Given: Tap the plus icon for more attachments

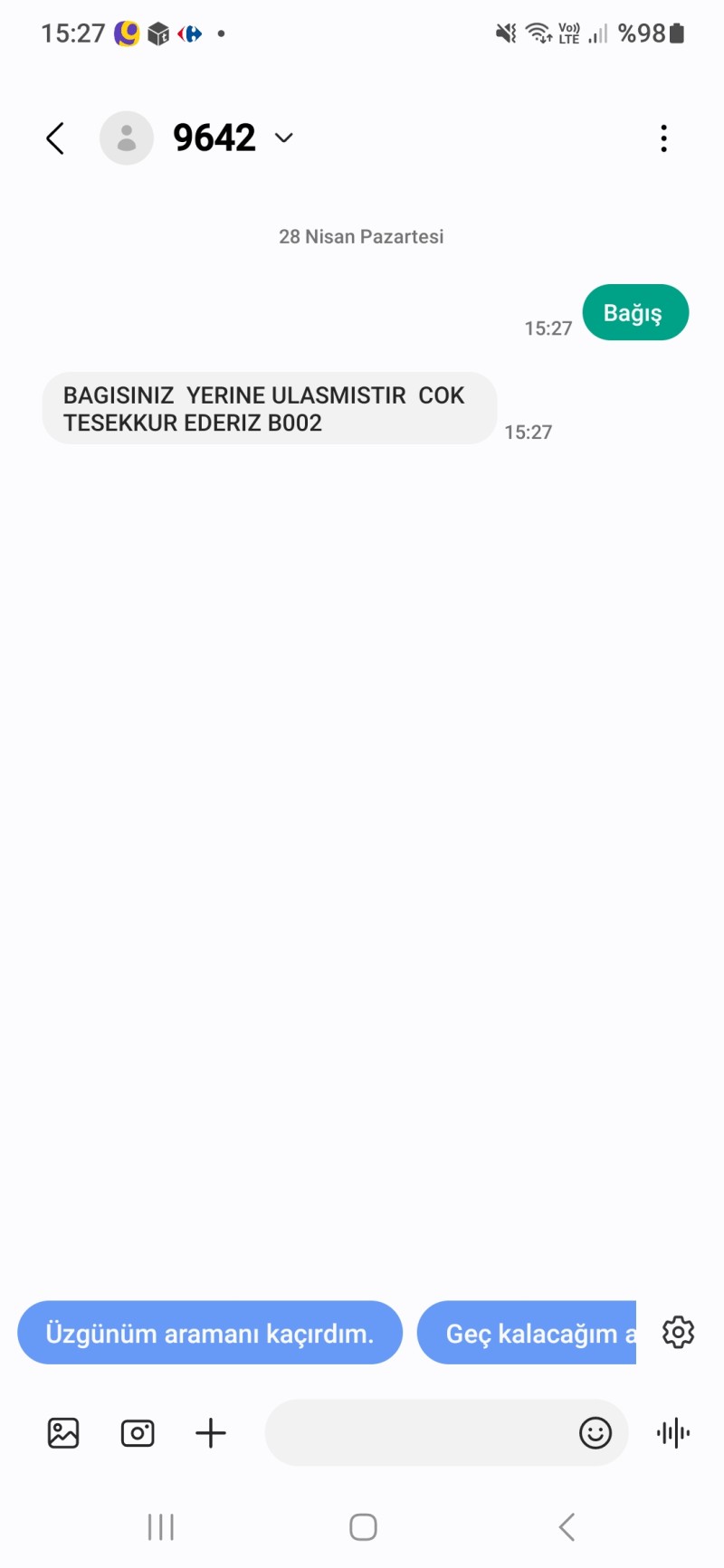Looking at the screenshot, I should [x=211, y=1433].
